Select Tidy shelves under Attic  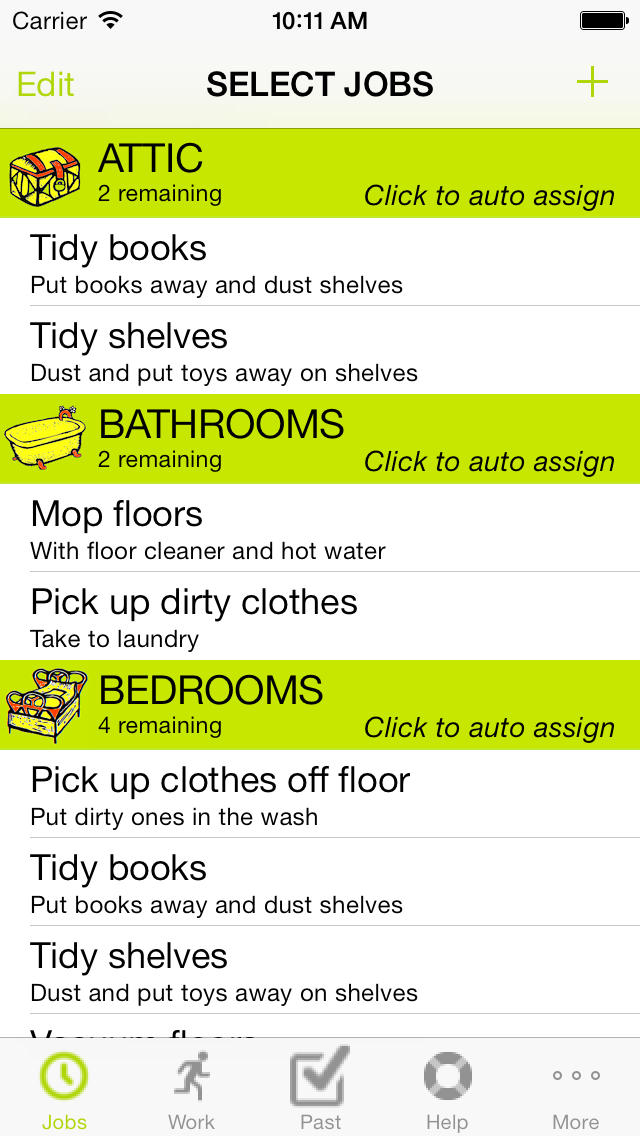click(x=320, y=350)
